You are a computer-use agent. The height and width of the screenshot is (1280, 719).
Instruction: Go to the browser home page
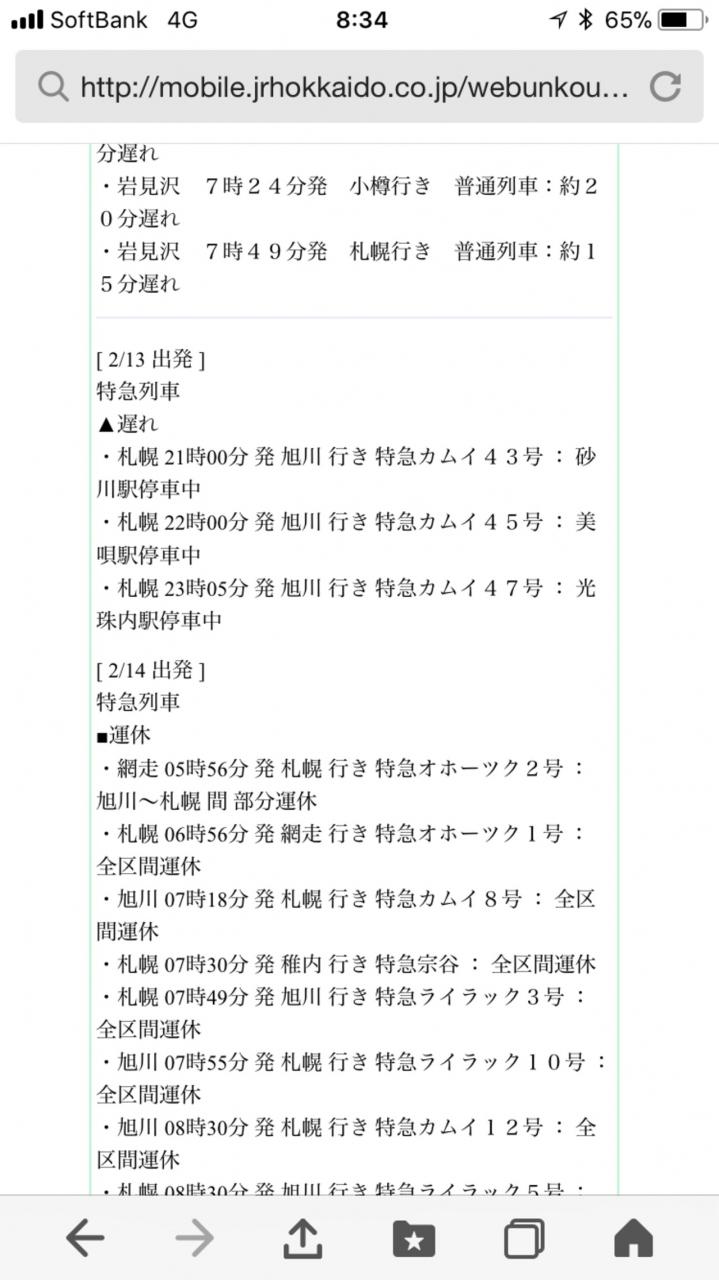(x=633, y=1240)
